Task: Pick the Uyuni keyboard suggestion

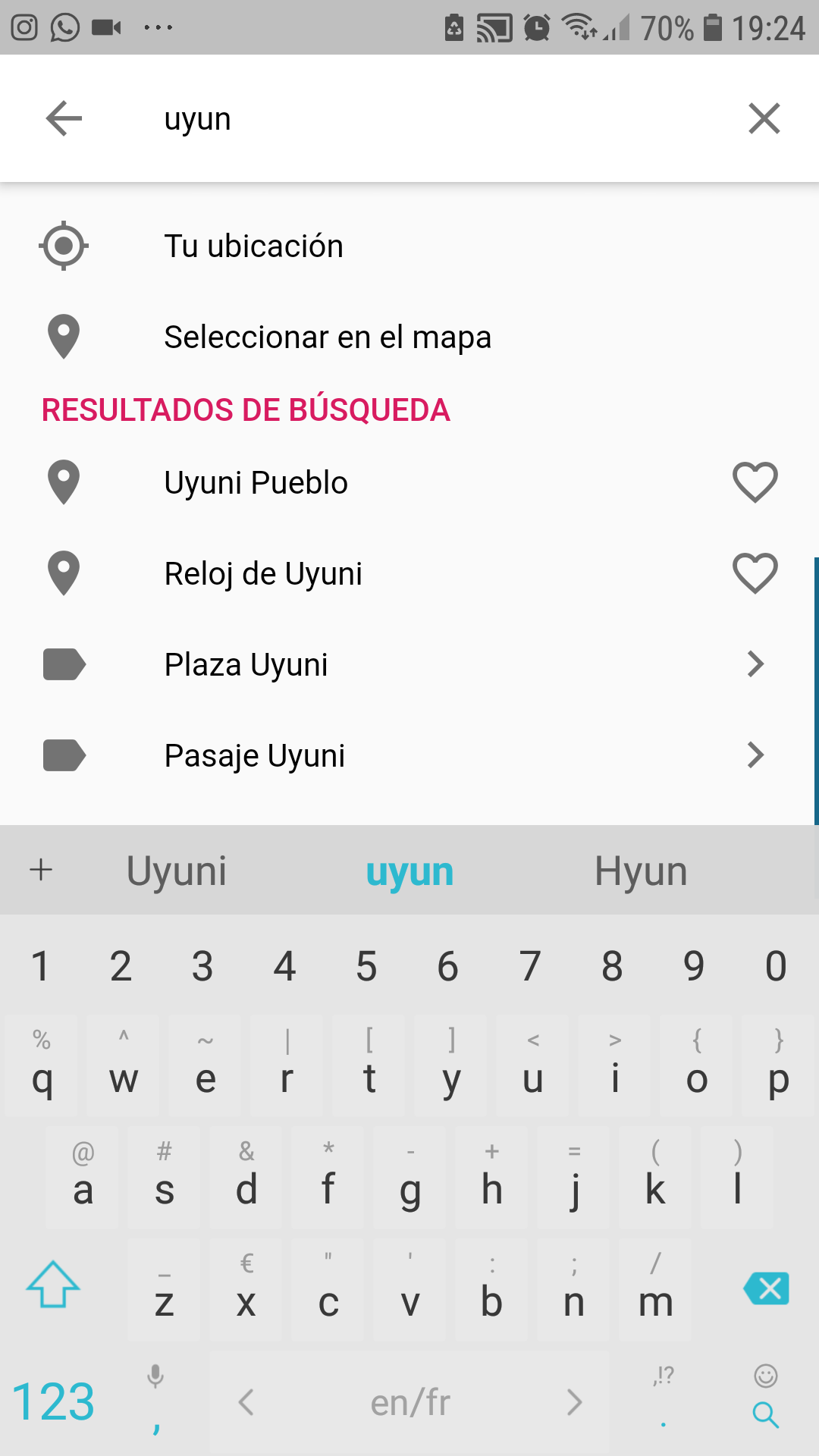Action: pyautogui.click(x=177, y=871)
